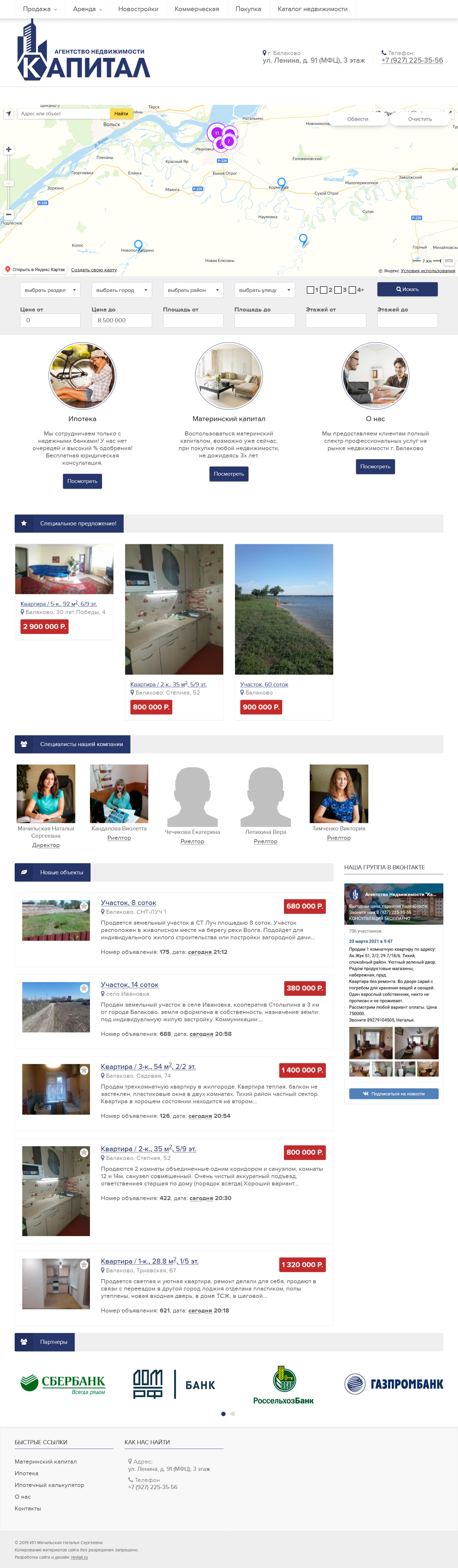This screenshot has width=458, height=1568.
Task: Expand the выбрать город dropdown
Action: [121, 290]
